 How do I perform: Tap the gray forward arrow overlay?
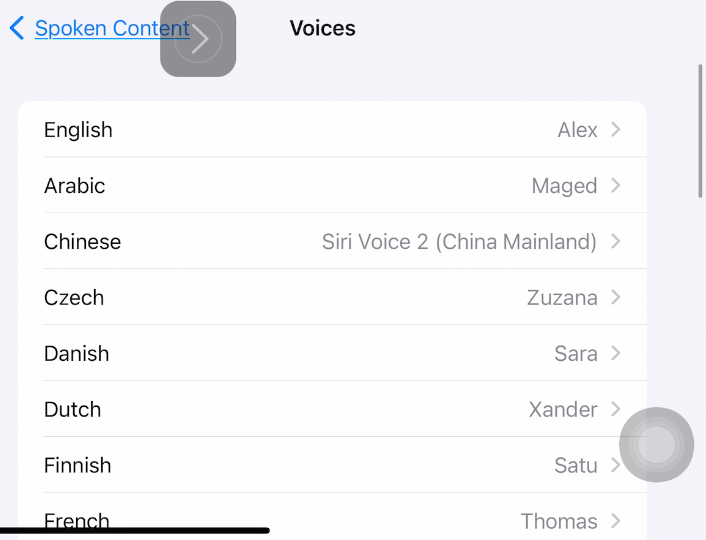tap(198, 39)
